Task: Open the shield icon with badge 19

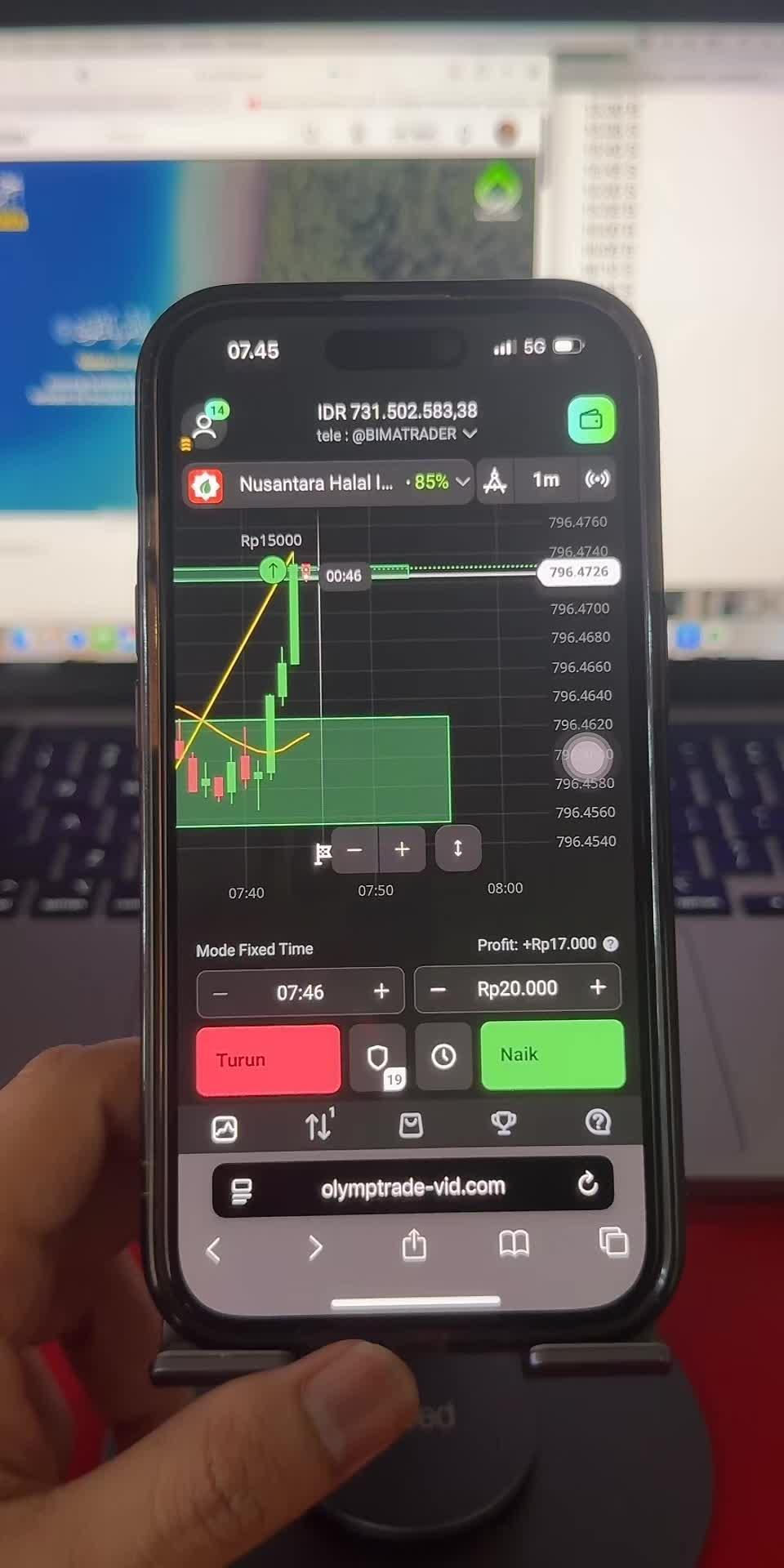Action: pyautogui.click(x=377, y=1058)
